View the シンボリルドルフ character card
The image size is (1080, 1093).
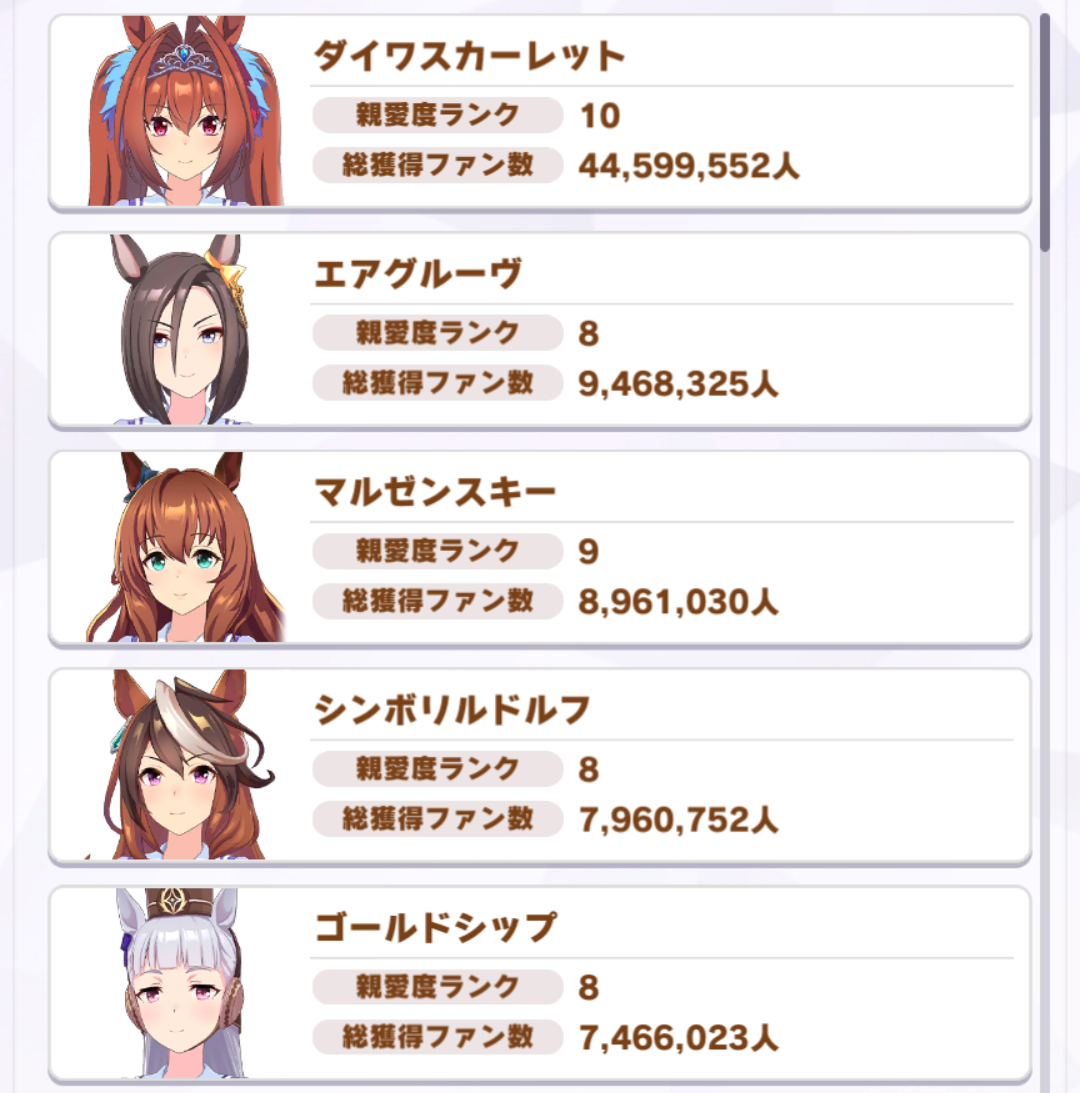540,766
